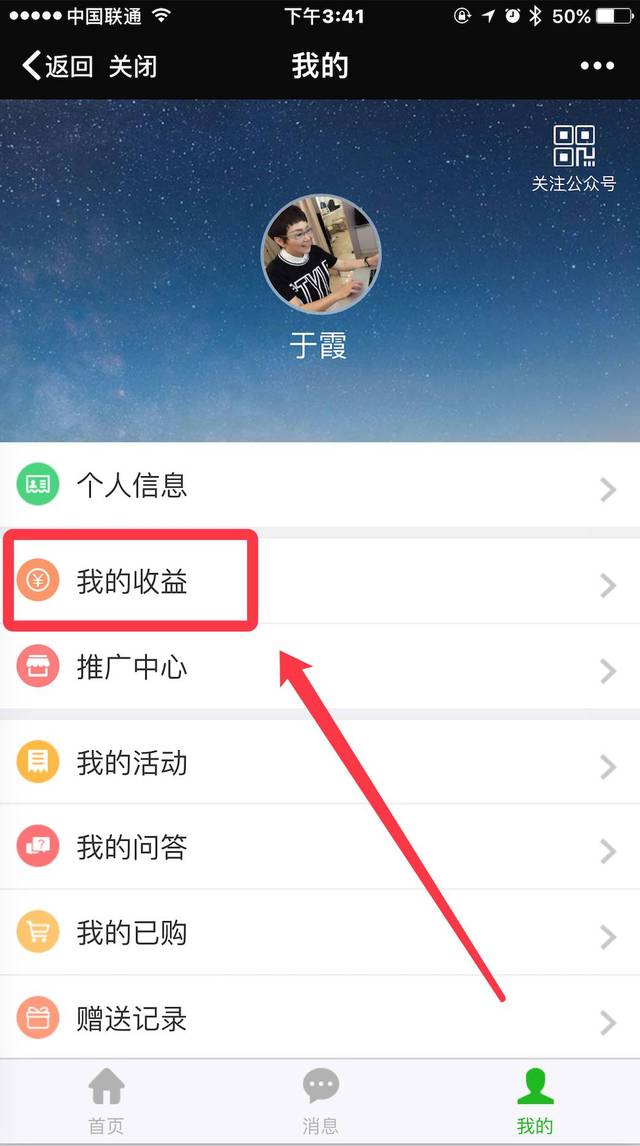Open the three-dot overflow menu

click(x=597, y=66)
